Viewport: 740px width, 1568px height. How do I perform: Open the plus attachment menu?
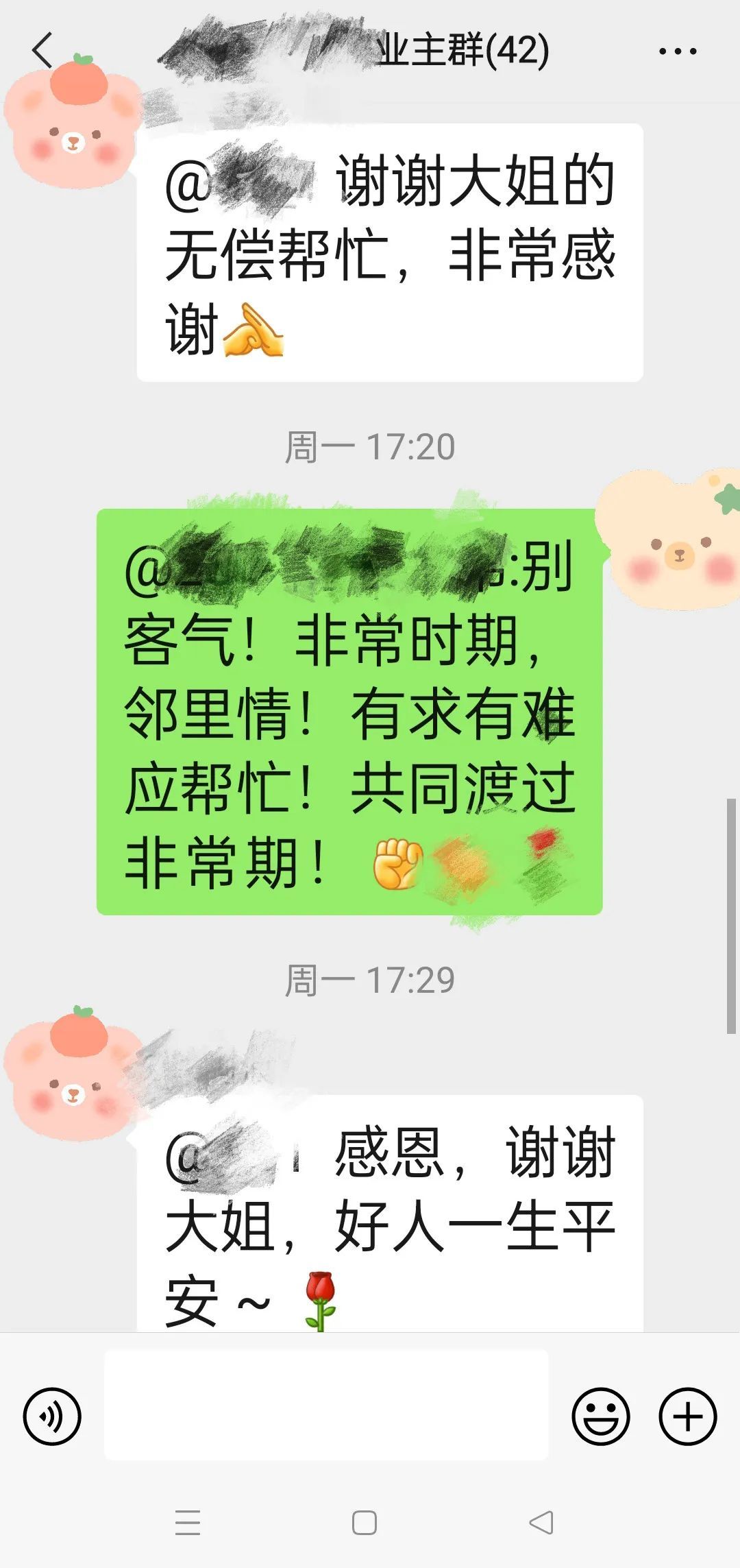[687, 1416]
